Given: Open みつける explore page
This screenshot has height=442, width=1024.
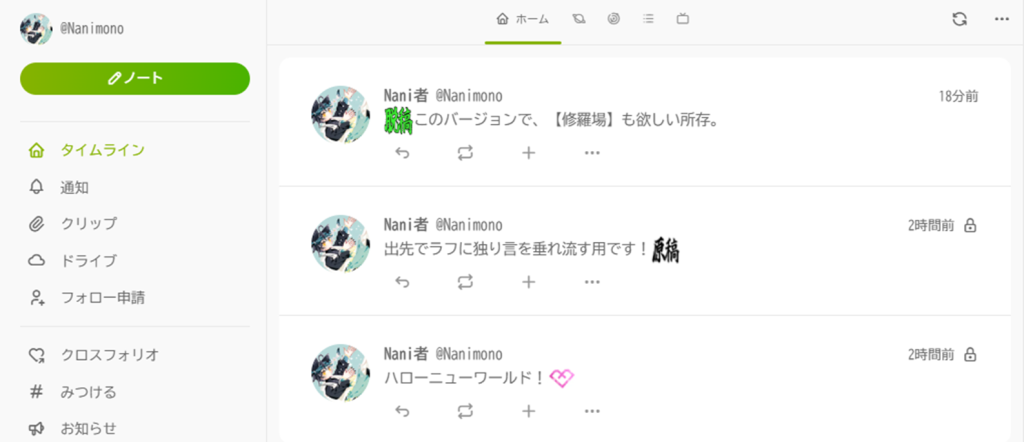Looking at the screenshot, I should pos(88,392).
